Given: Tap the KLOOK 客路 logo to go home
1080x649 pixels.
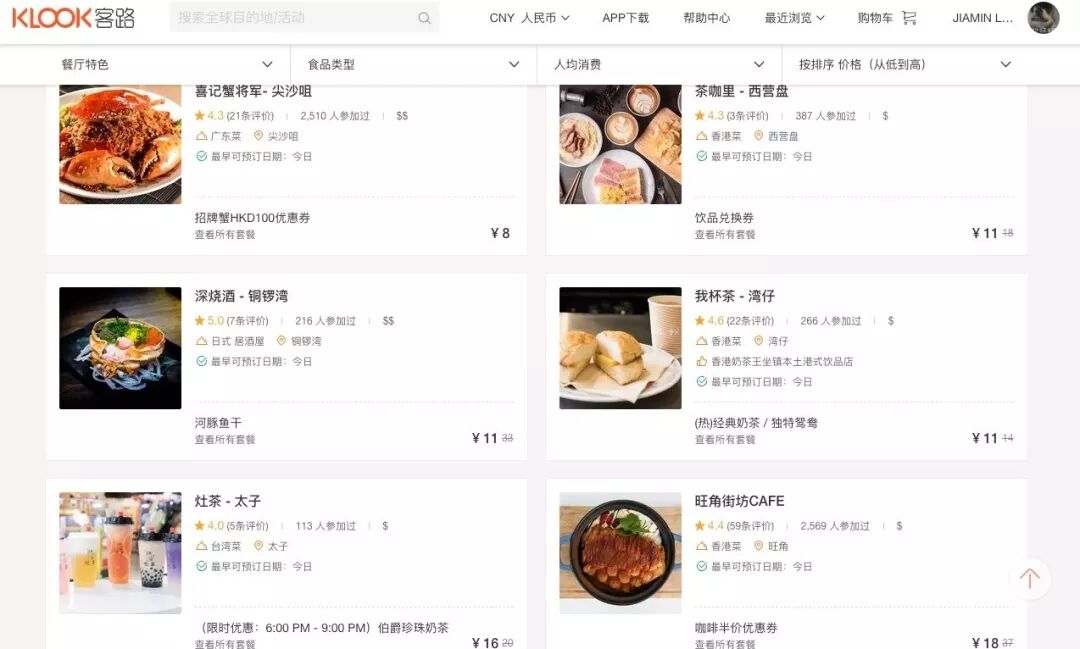Looking at the screenshot, I should 73,18.
